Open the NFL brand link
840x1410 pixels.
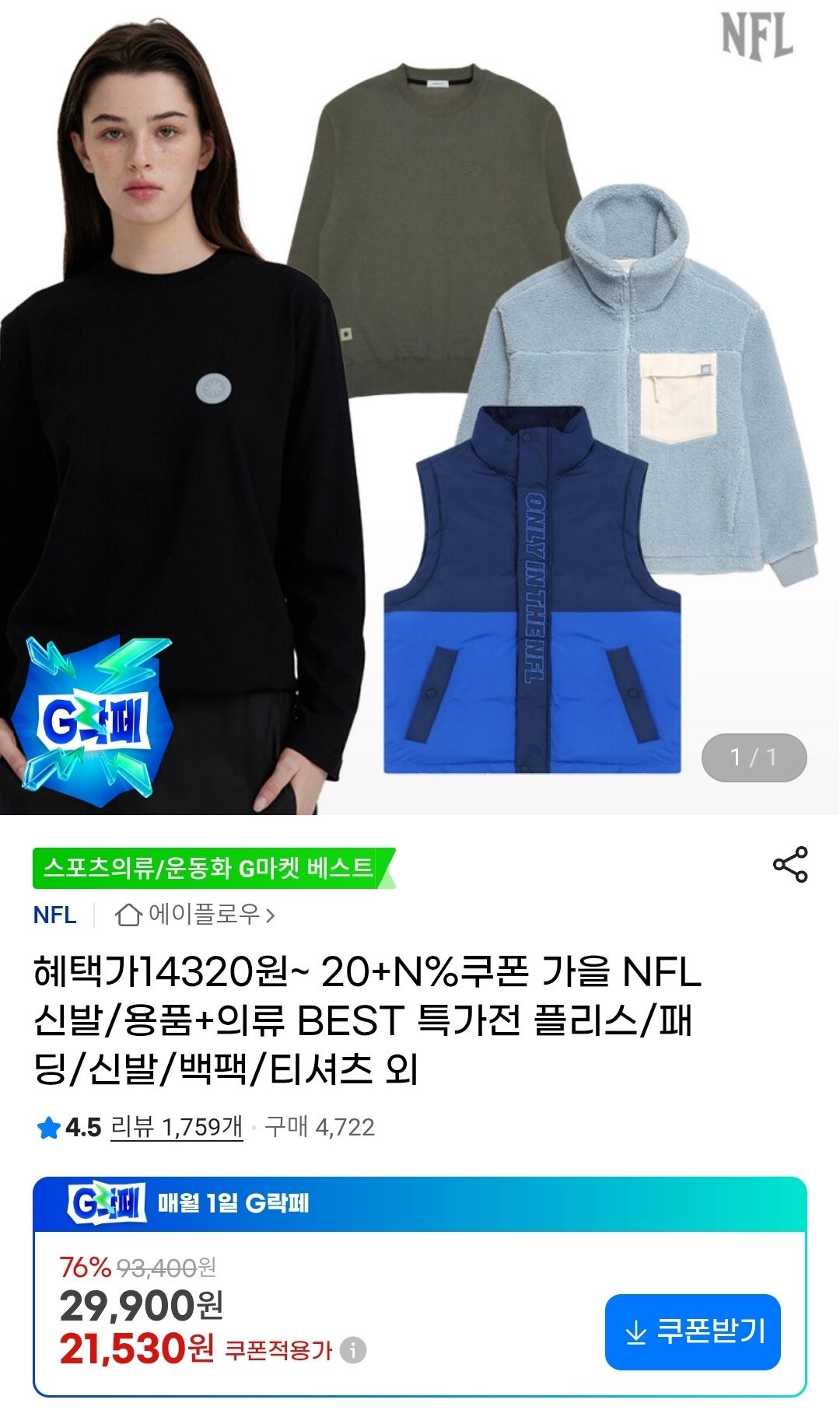click(x=54, y=915)
